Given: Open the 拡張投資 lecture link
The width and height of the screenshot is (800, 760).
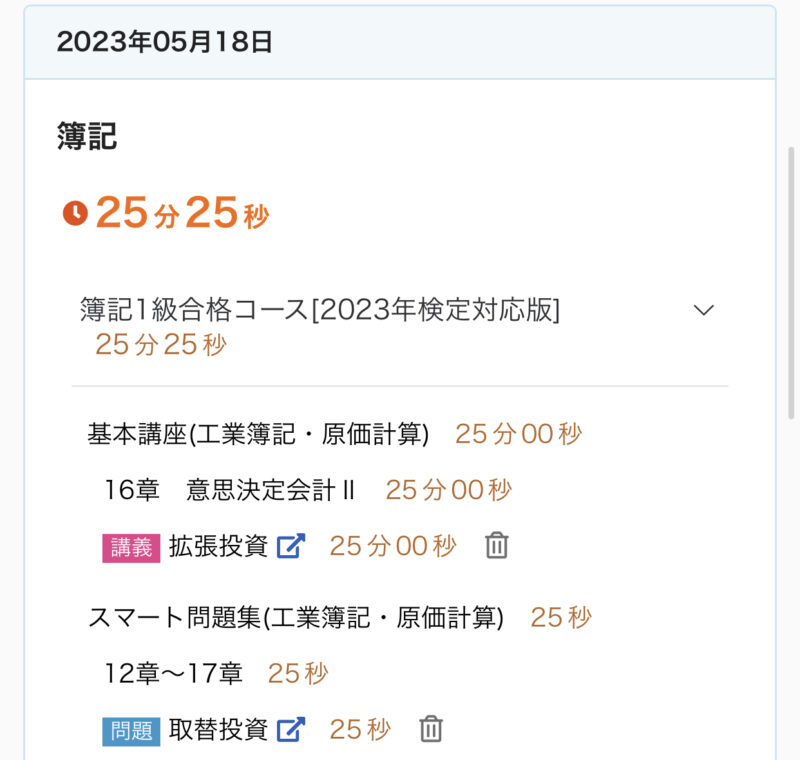Looking at the screenshot, I should pos(291,546).
